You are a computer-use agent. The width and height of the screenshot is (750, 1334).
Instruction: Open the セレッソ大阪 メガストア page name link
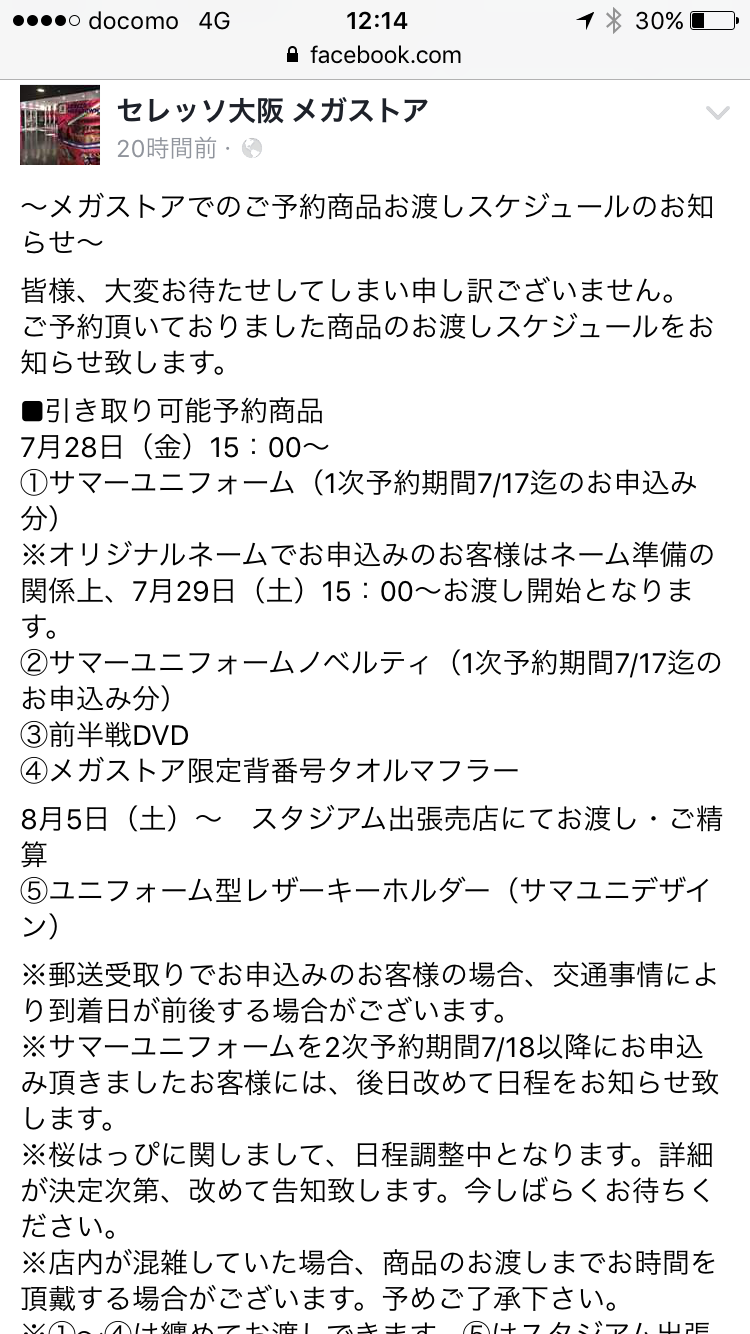coord(272,110)
